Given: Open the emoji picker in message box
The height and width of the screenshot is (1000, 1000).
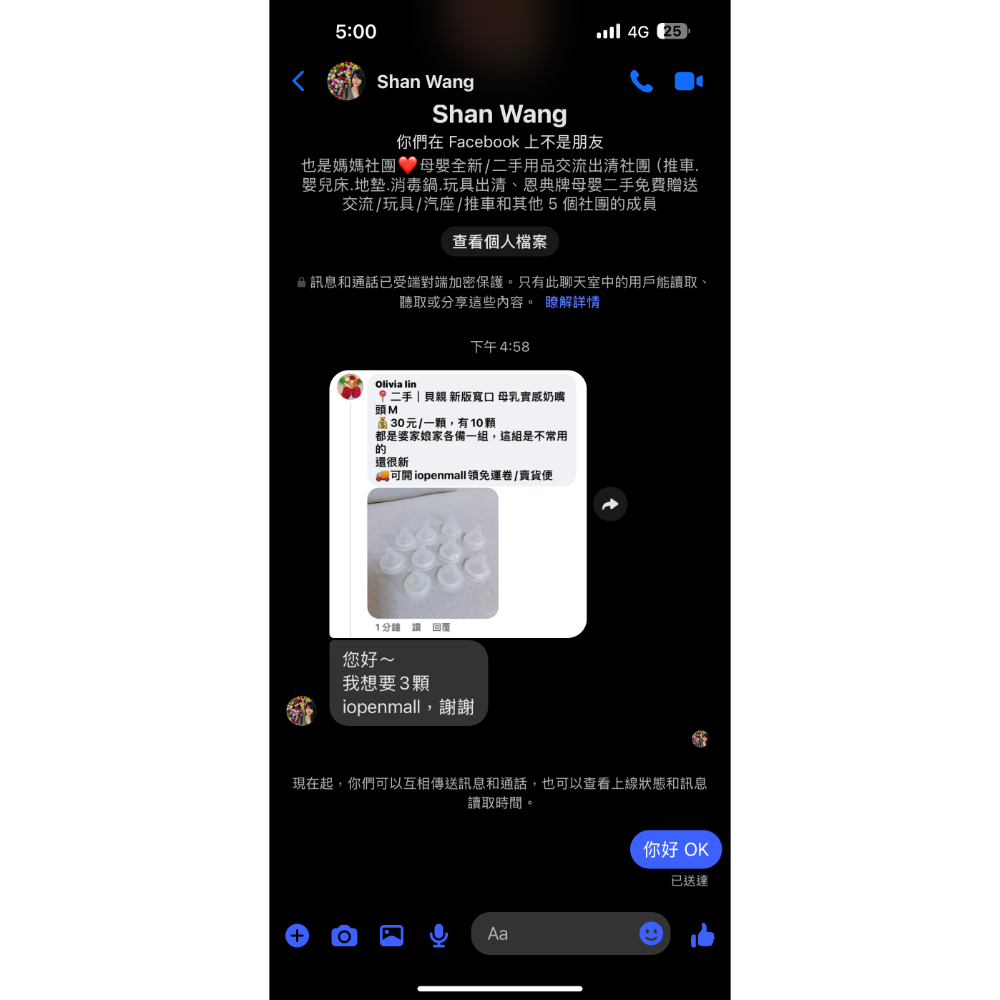Looking at the screenshot, I should (651, 933).
